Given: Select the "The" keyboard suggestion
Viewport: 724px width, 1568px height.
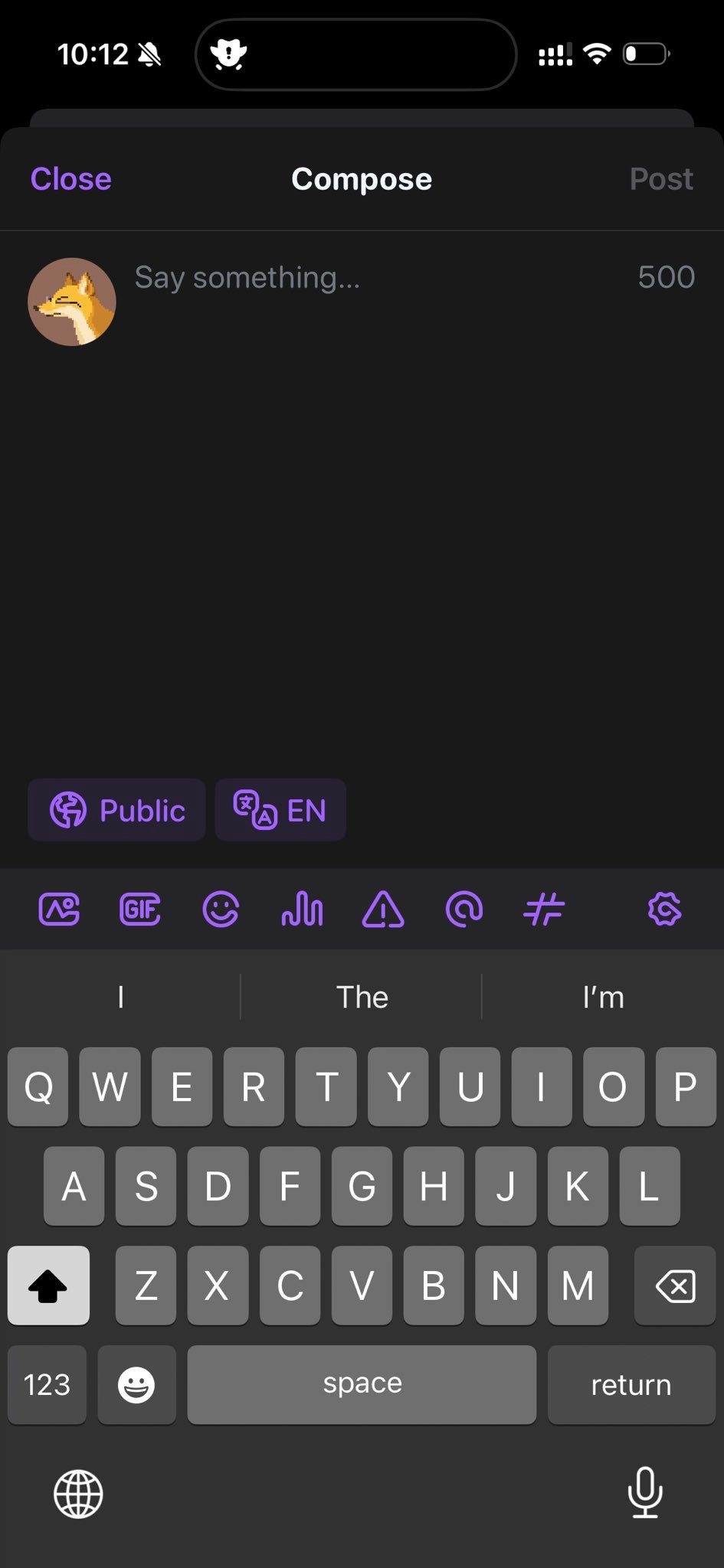Looking at the screenshot, I should pos(362,997).
